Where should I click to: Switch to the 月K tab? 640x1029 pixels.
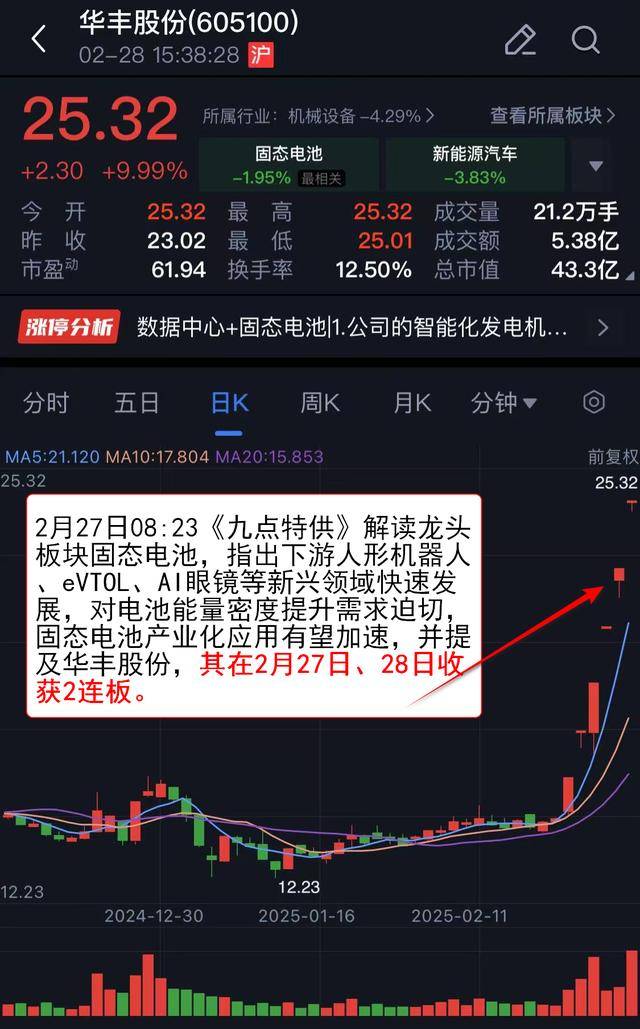point(412,403)
